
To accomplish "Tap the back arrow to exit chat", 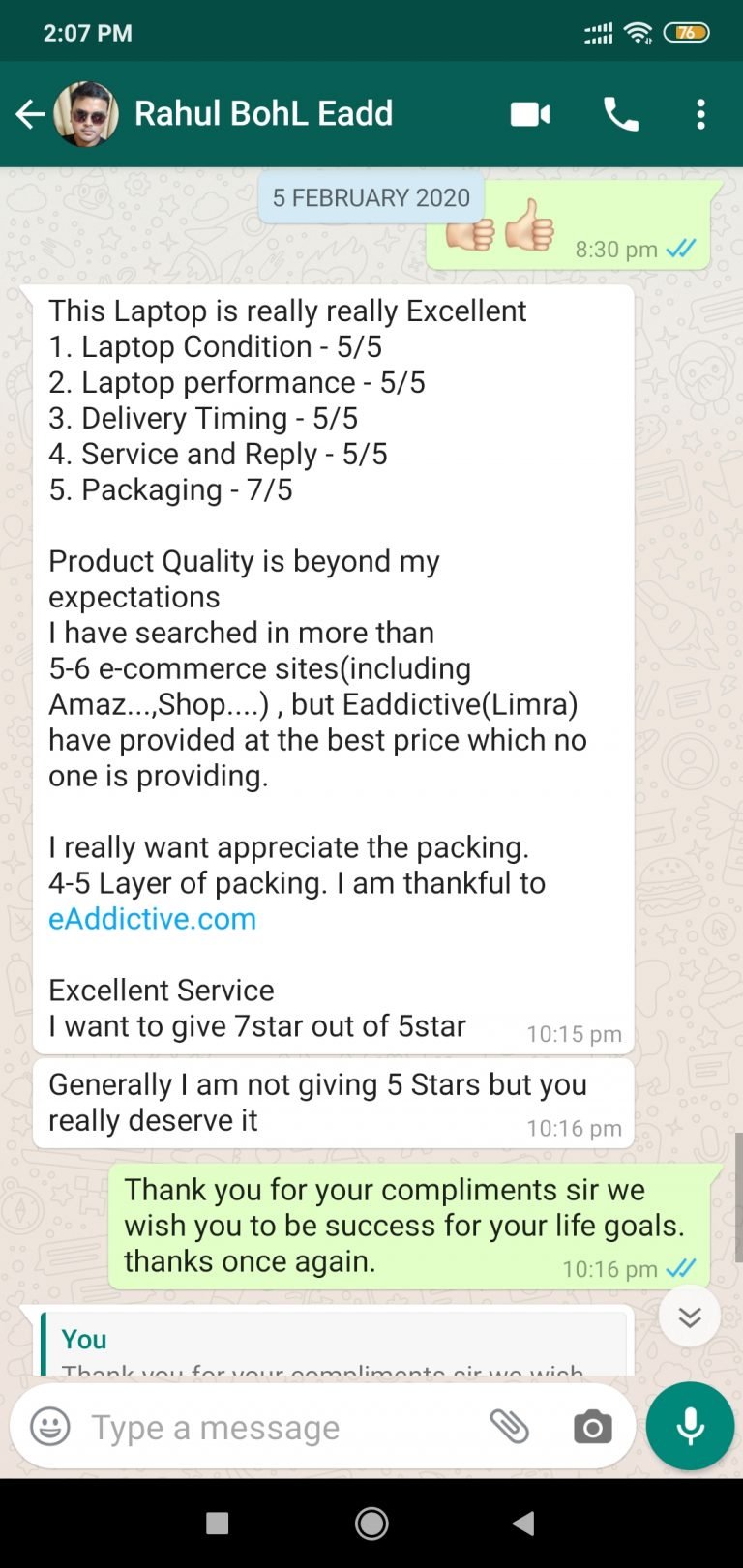I will coord(29,113).
